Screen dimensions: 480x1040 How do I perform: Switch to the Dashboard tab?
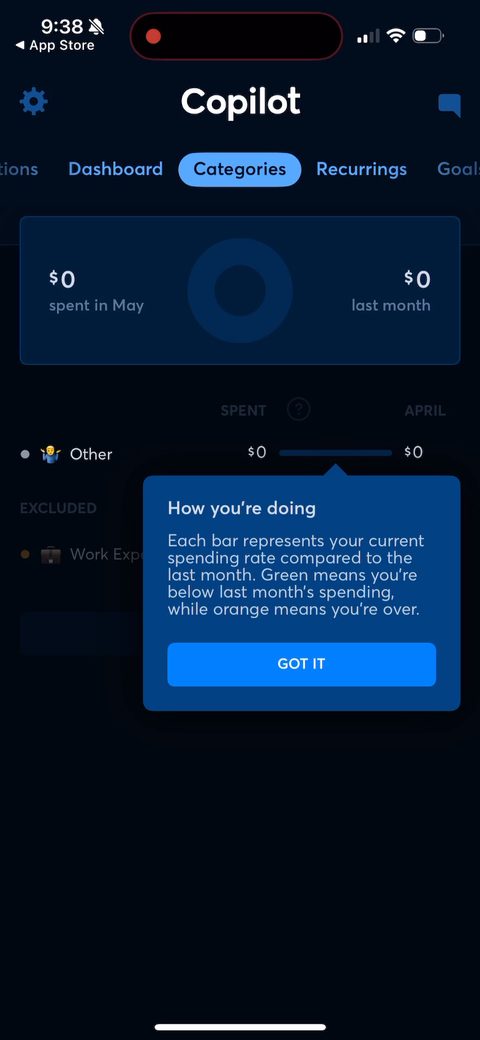pyautogui.click(x=115, y=169)
